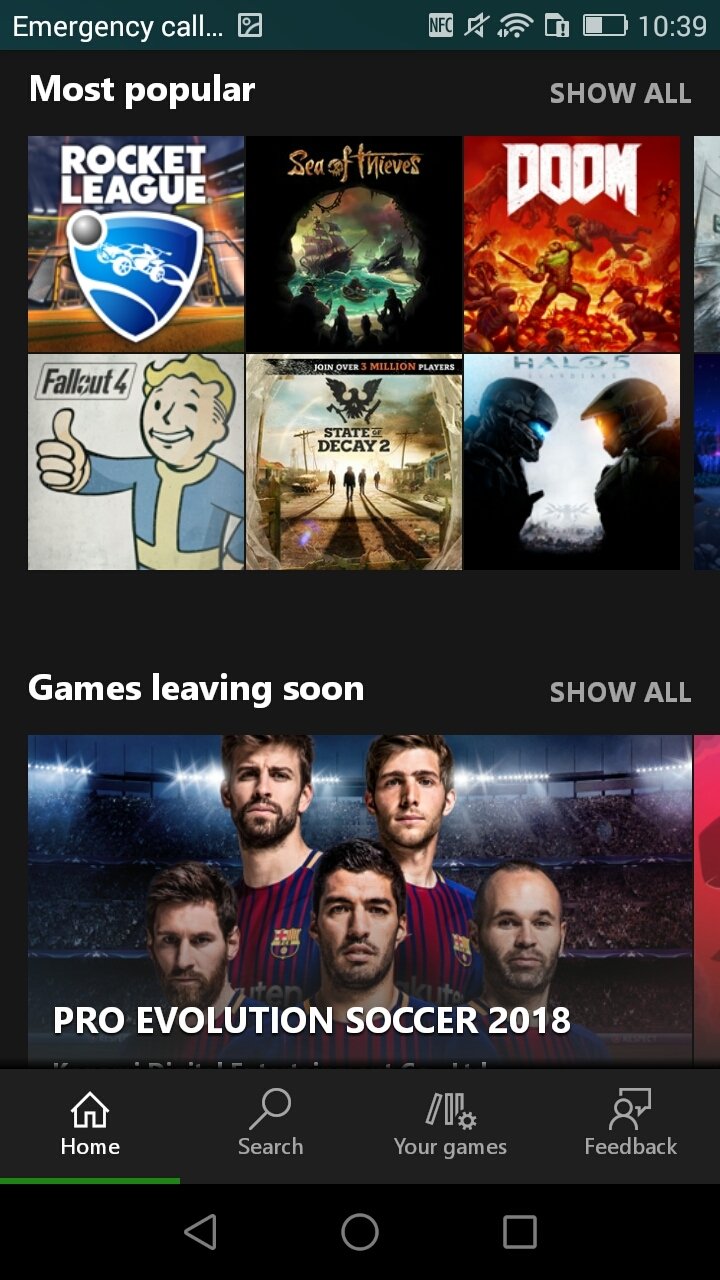Switch to the Search tab

point(270,1125)
